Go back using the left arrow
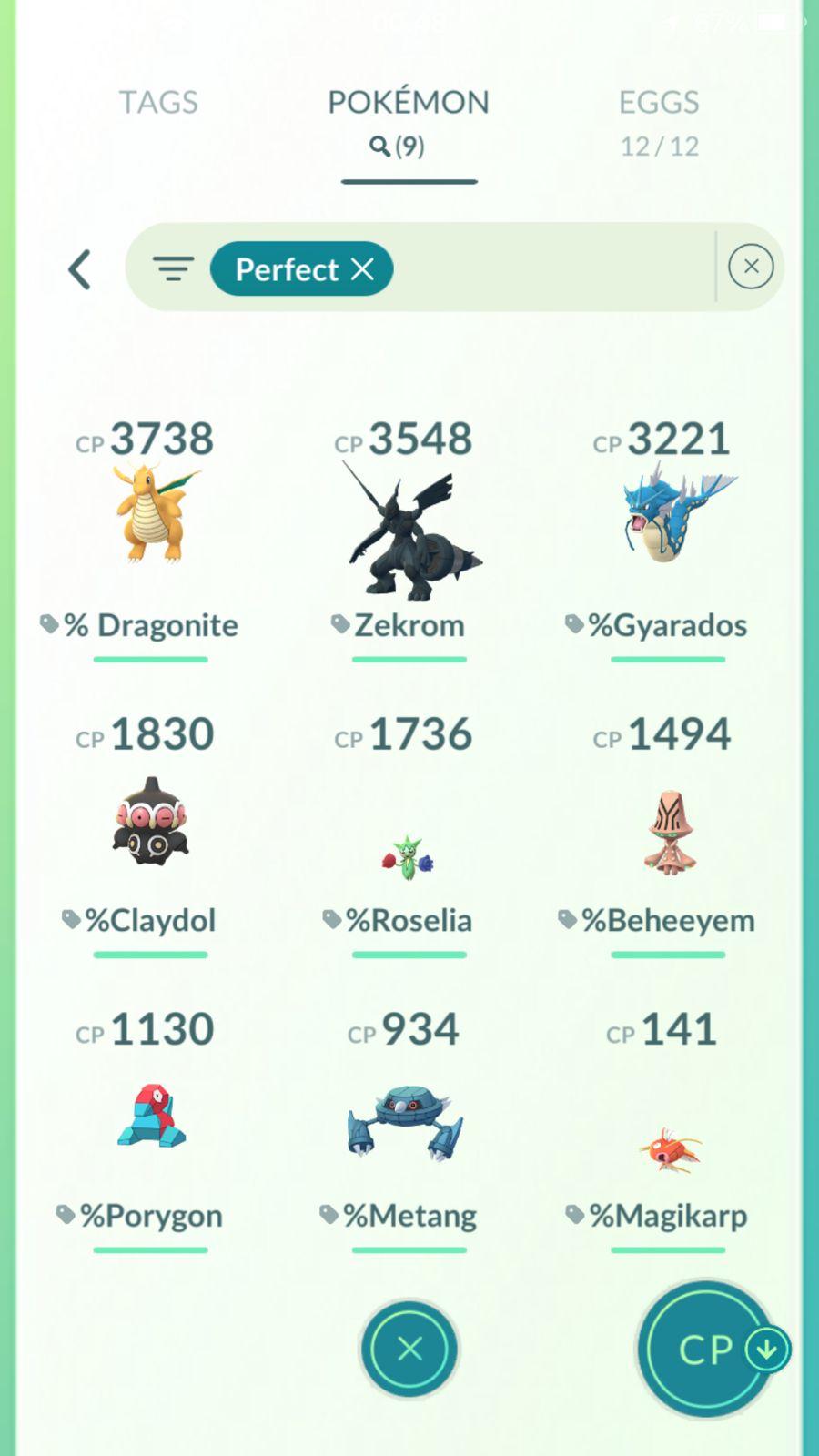Viewport: 819px width, 1456px height. pos(80,269)
